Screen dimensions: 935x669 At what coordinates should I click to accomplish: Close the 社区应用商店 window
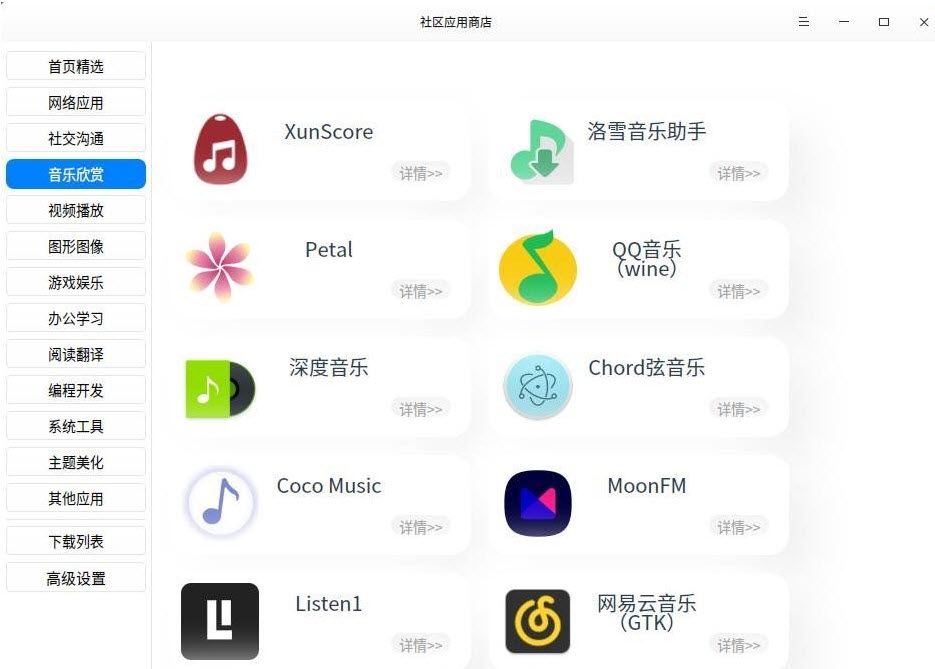tap(923, 22)
